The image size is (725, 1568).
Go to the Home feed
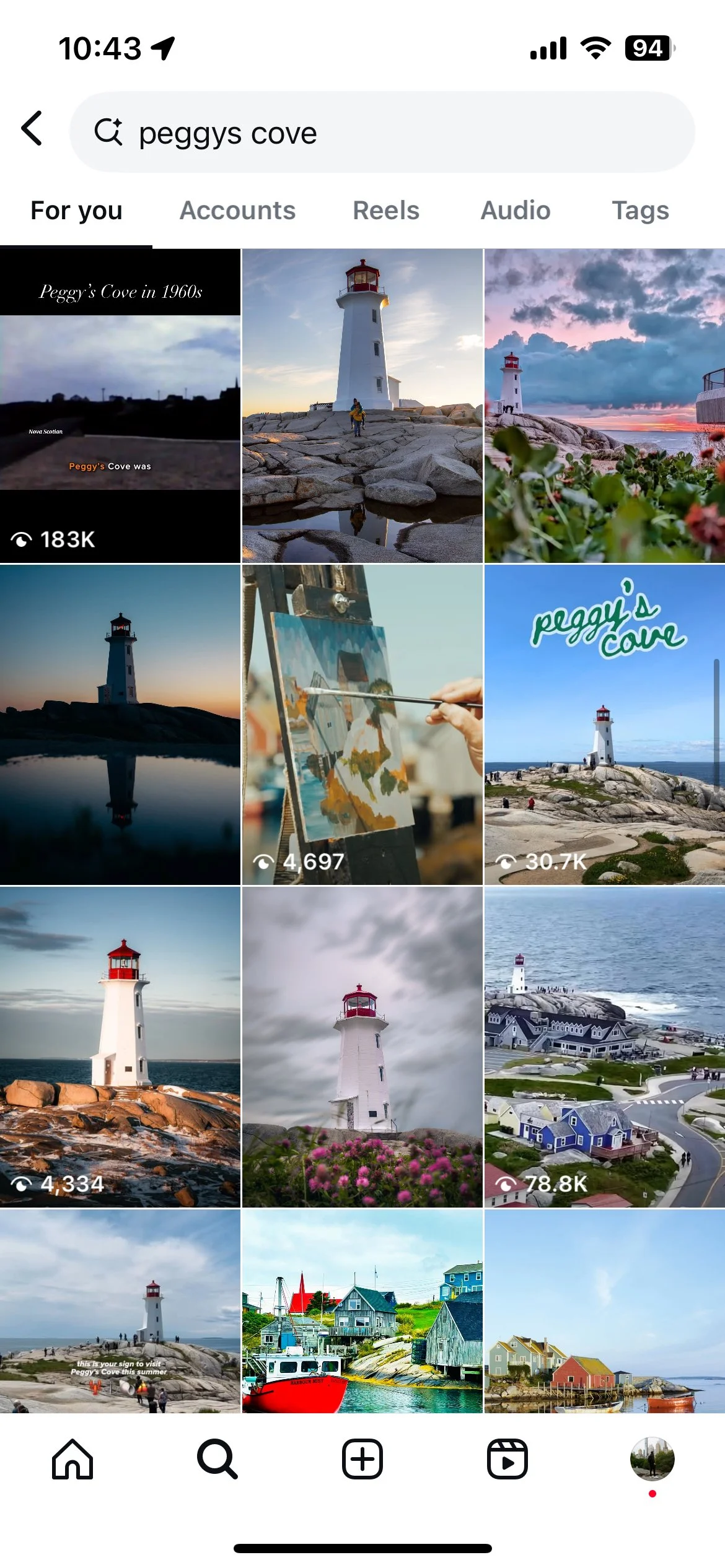[x=72, y=1459]
